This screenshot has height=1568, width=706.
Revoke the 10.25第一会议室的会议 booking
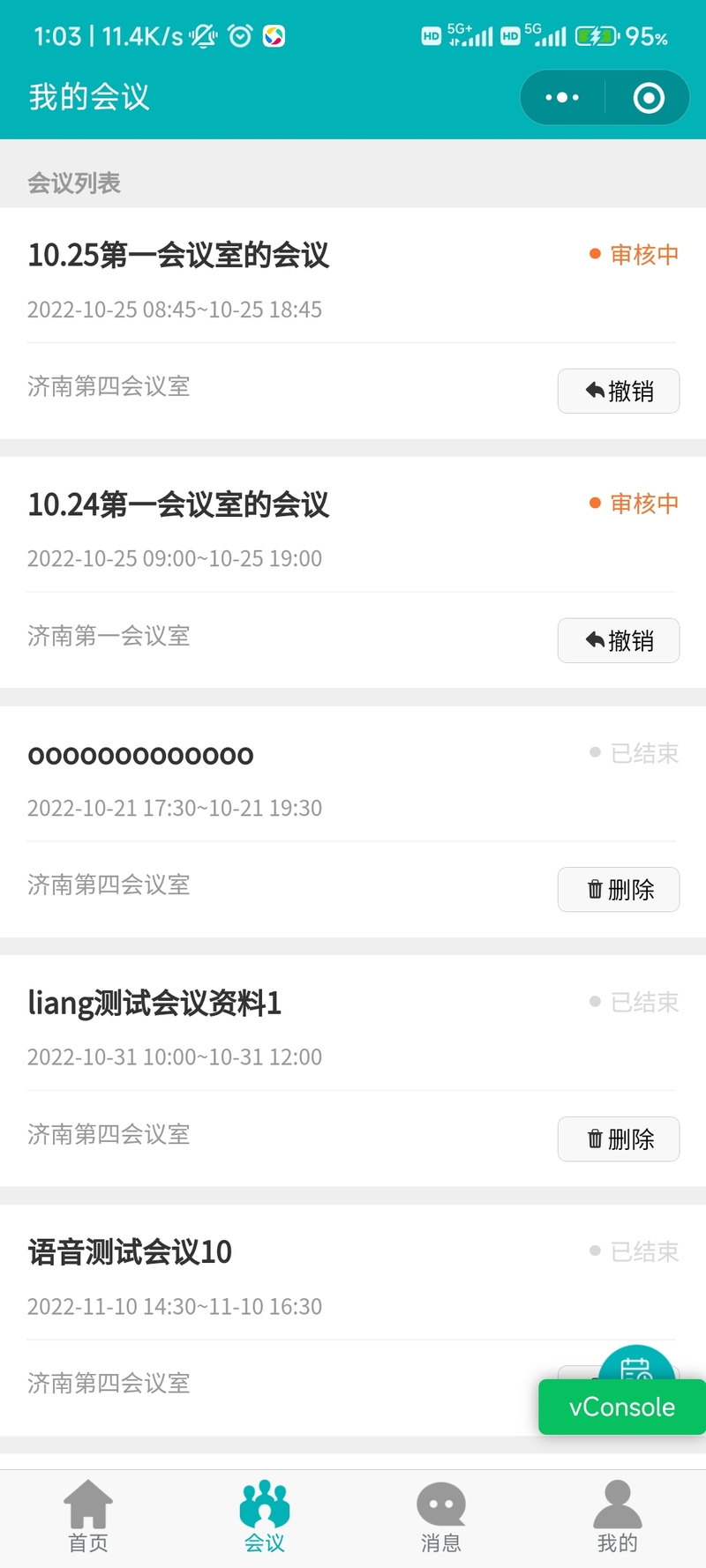click(x=619, y=391)
